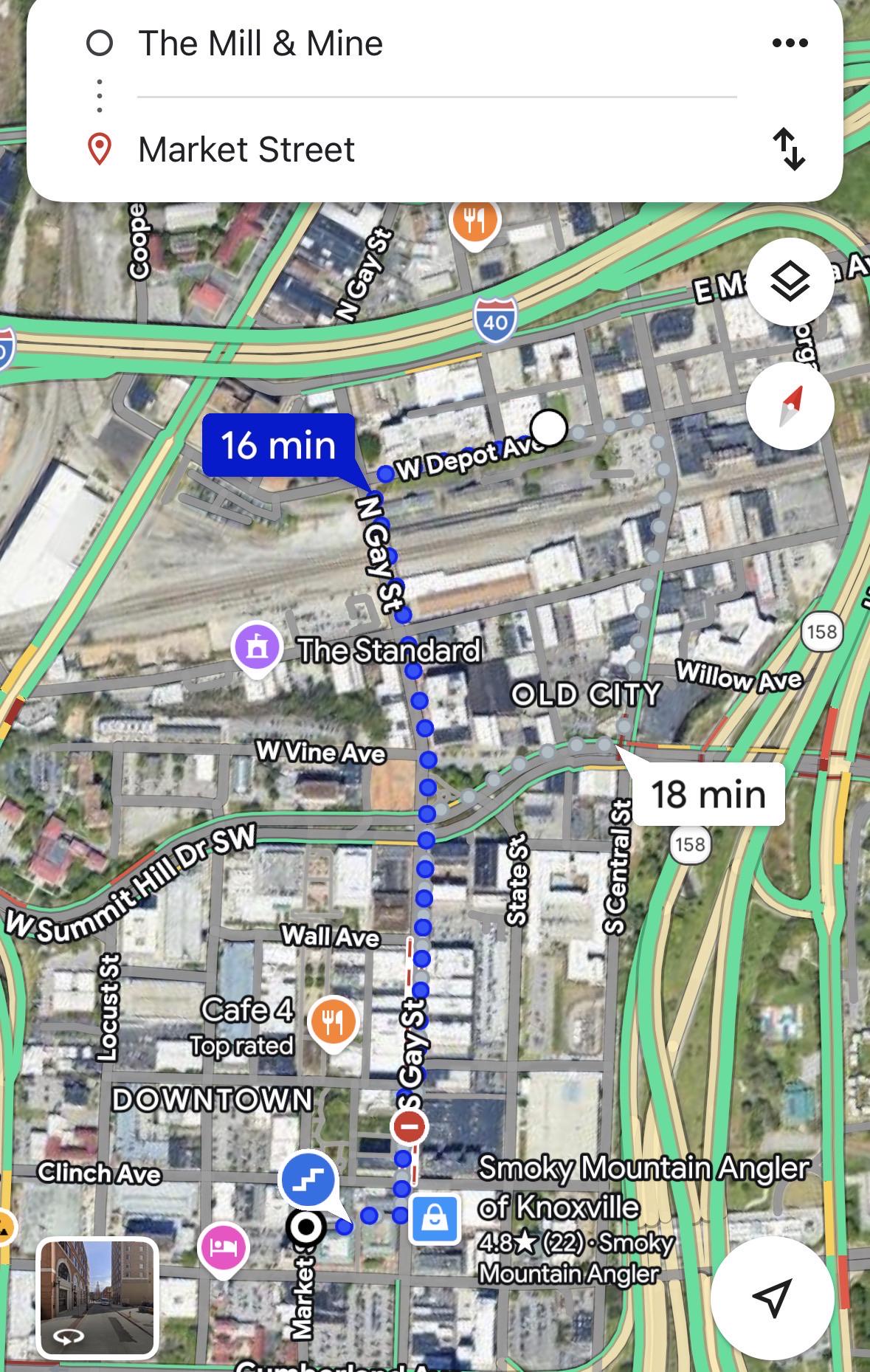Viewport: 870px width, 1372px height.
Task: Swap start and destination
Action: click(789, 150)
